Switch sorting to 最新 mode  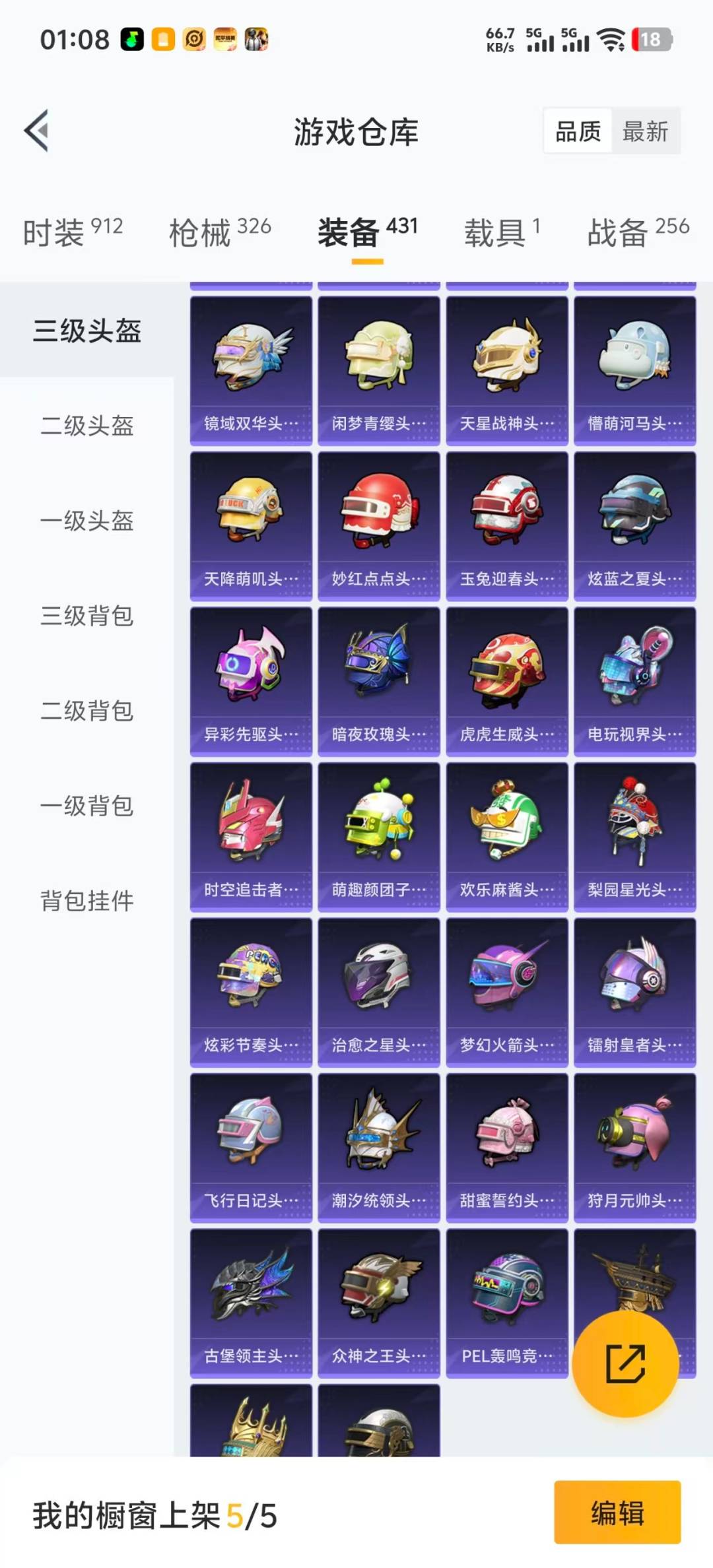645,131
